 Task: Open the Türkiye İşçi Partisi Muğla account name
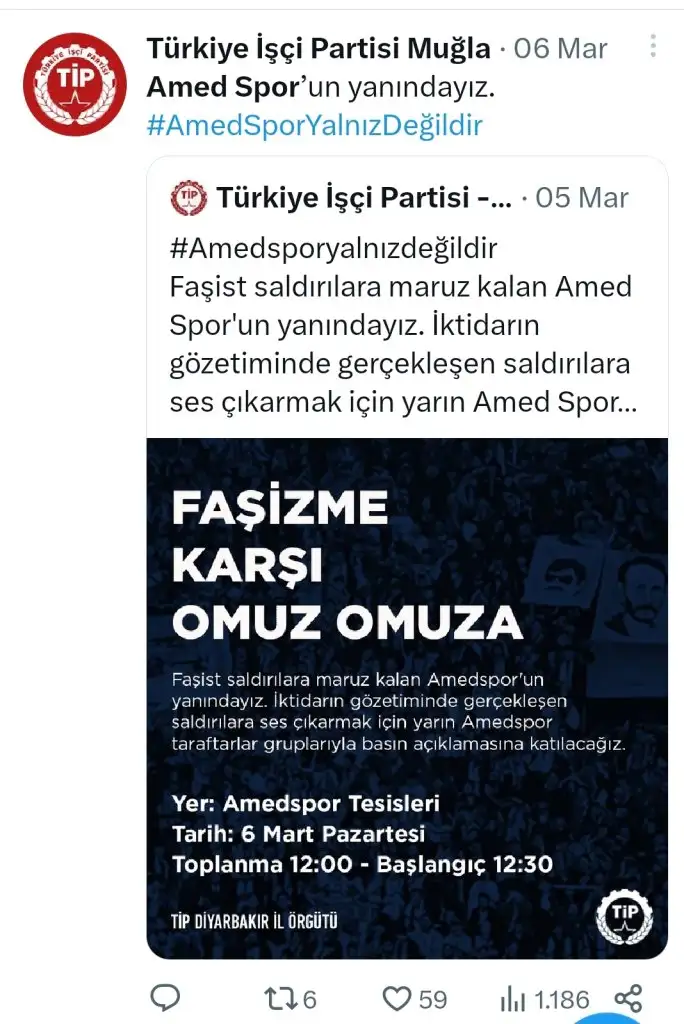coord(318,48)
